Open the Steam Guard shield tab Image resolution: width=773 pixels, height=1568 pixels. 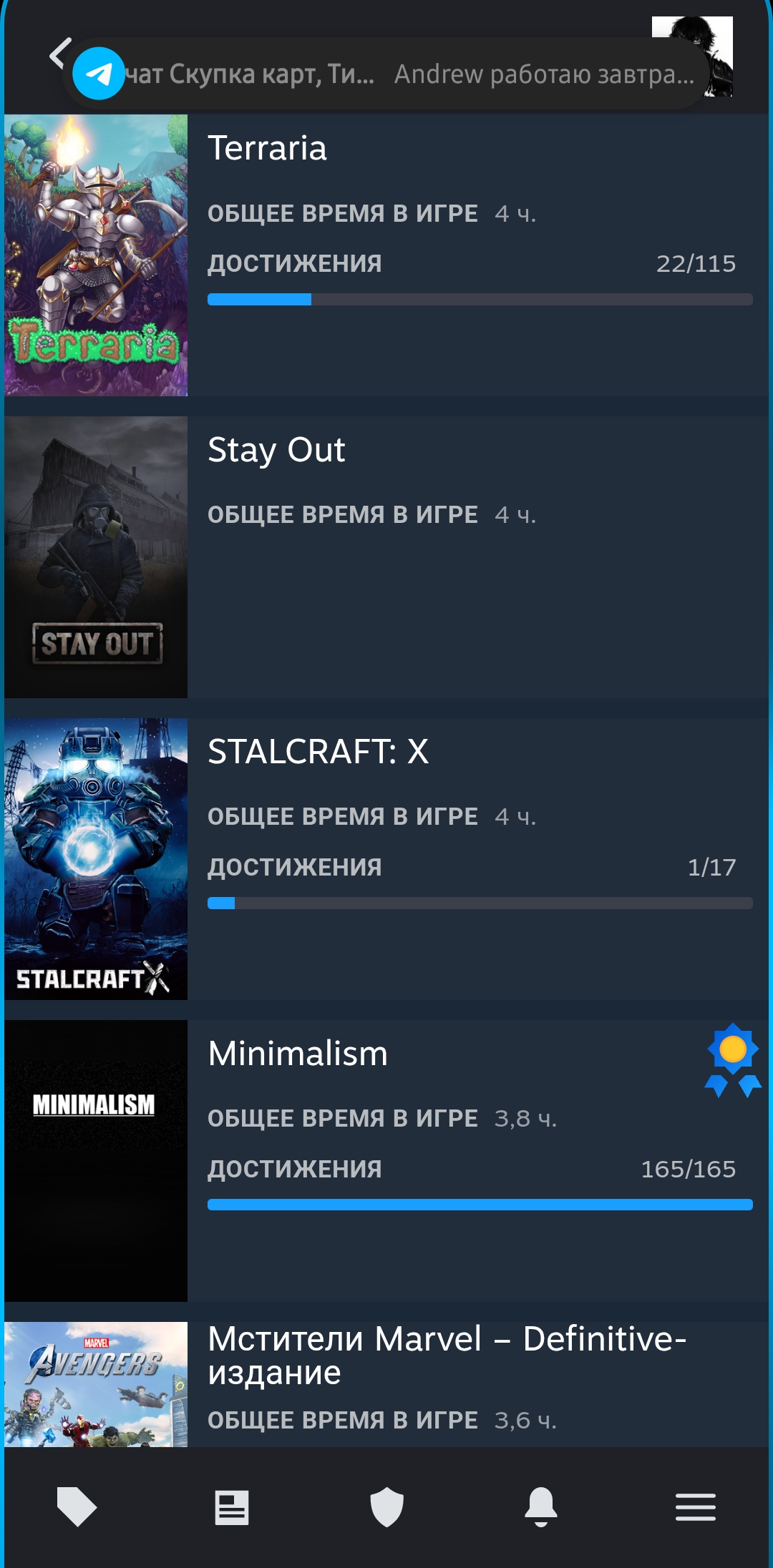click(x=386, y=1506)
